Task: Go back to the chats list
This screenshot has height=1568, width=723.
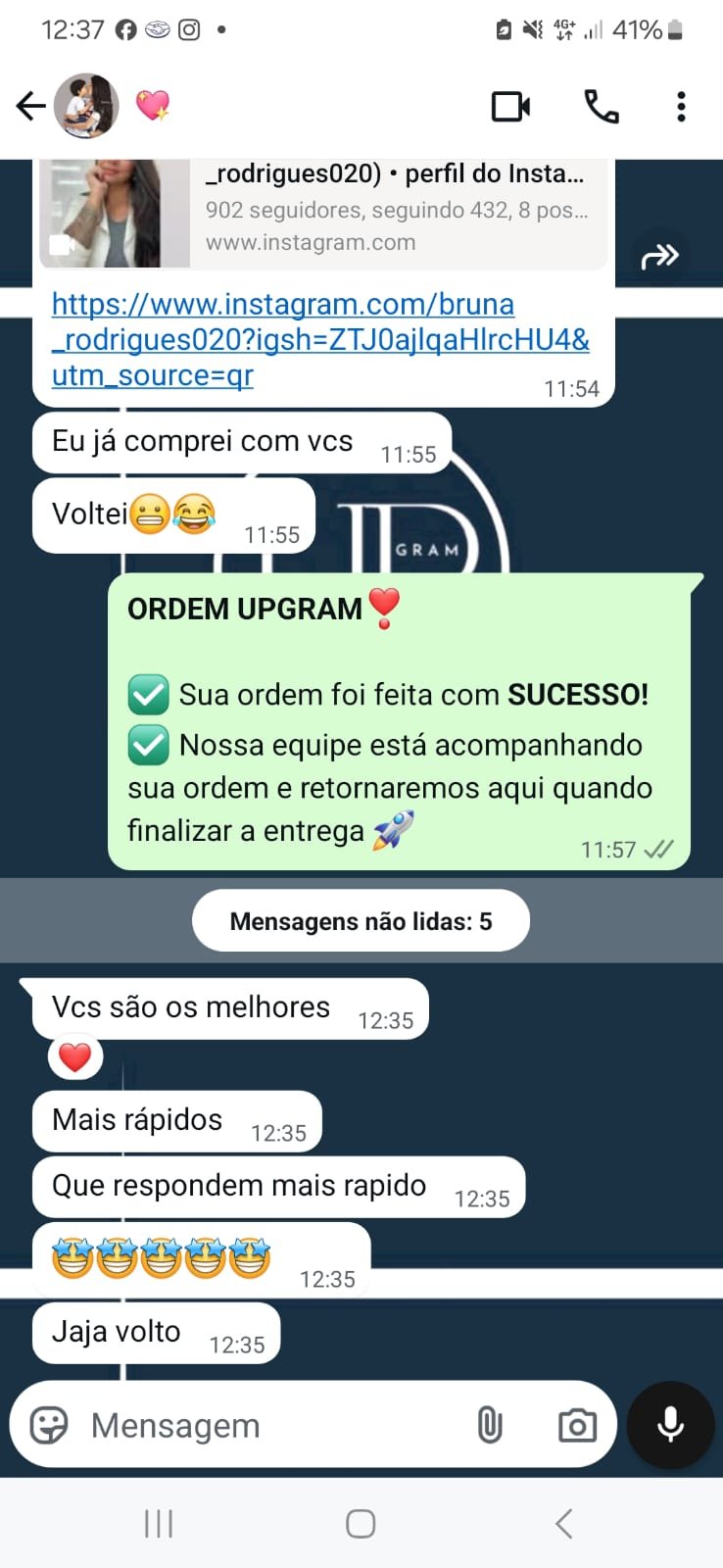Action: [31, 106]
